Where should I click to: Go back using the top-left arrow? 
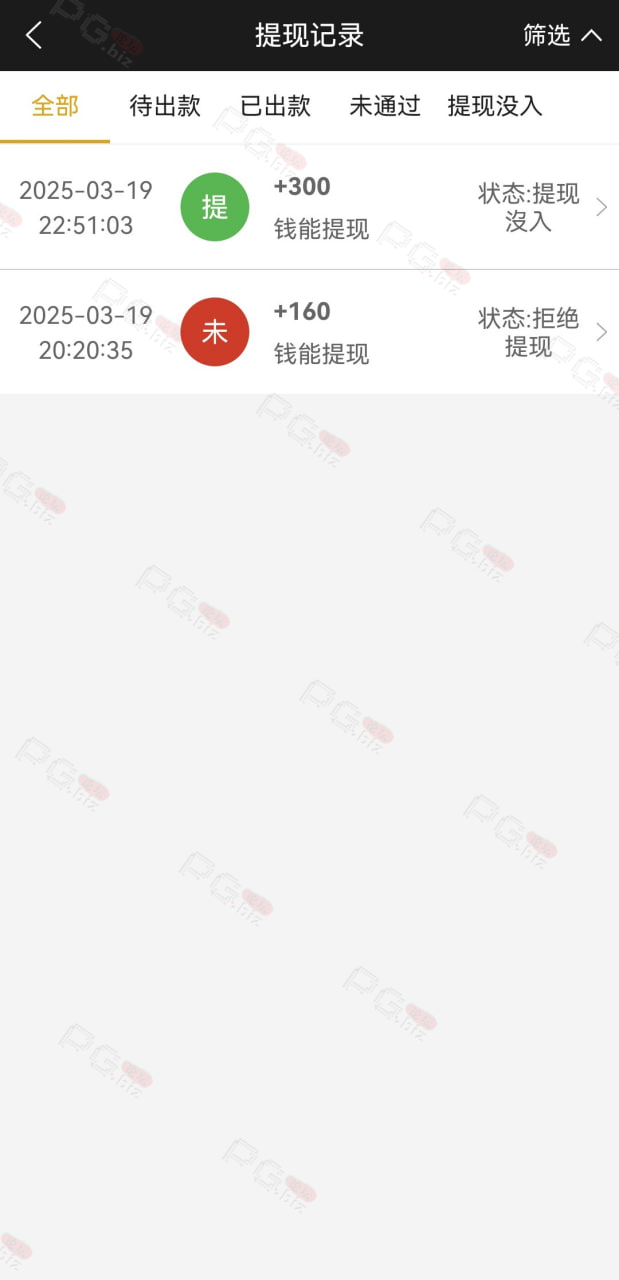(34, 35)
